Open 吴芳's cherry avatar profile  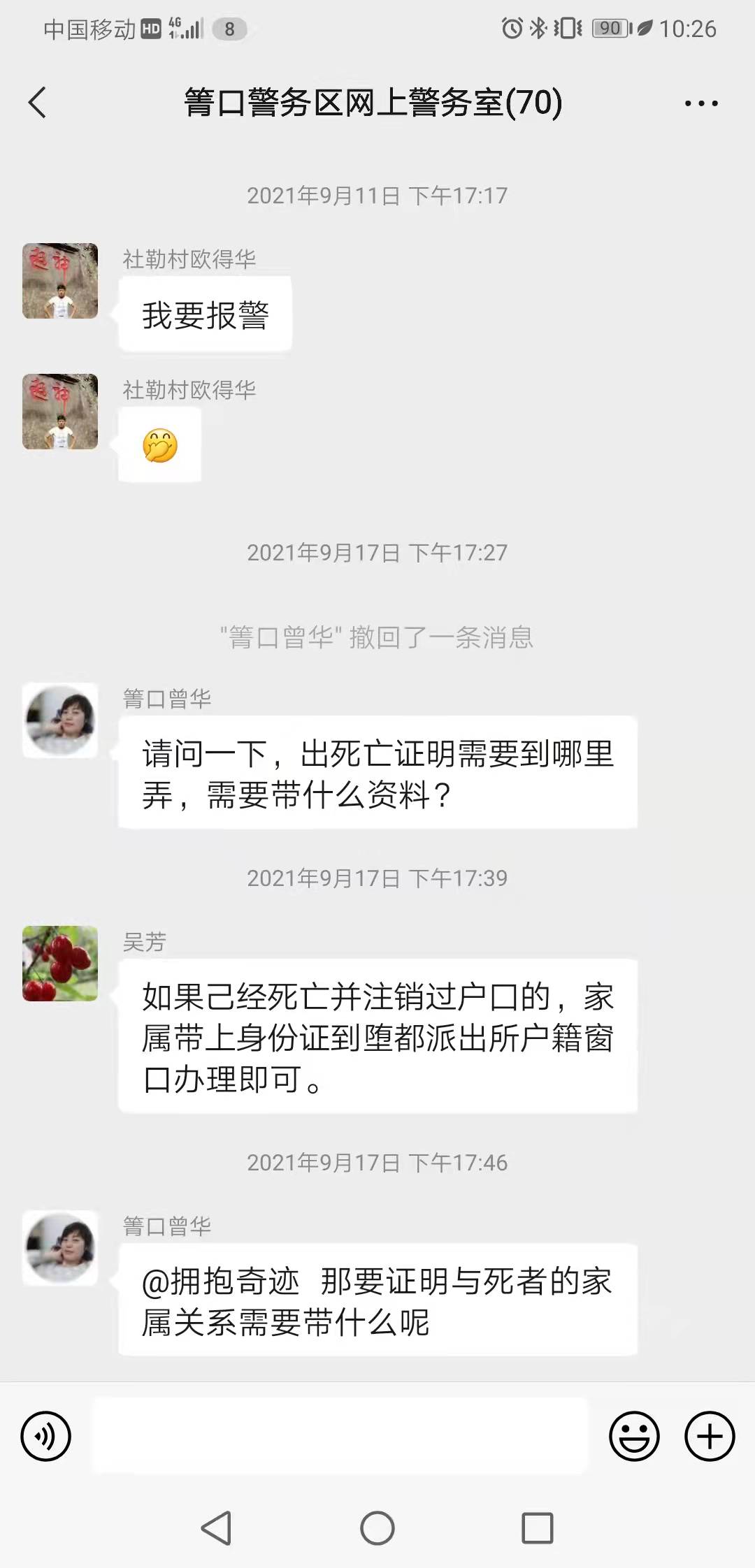coord(60,964)
